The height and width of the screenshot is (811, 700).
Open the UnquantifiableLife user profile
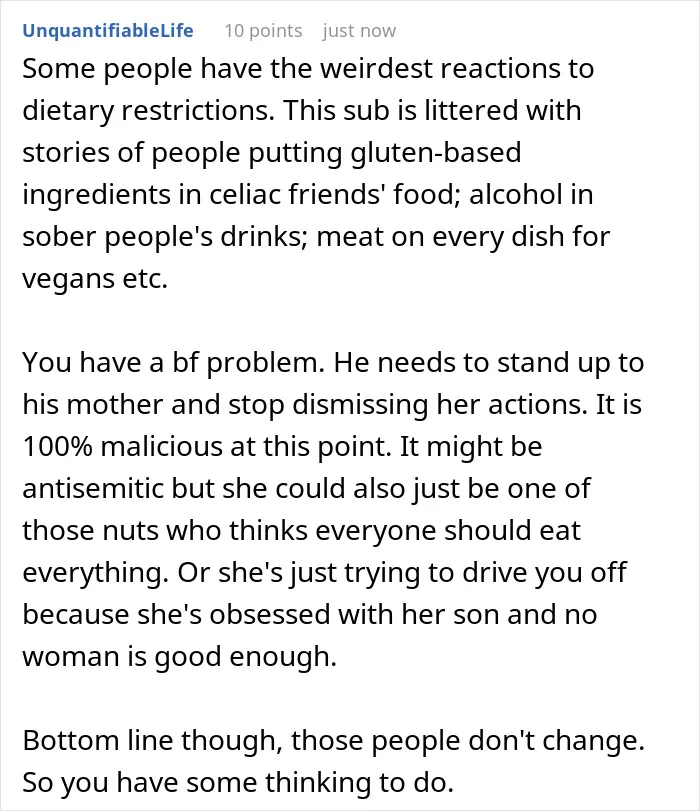[x=108, y=31]
